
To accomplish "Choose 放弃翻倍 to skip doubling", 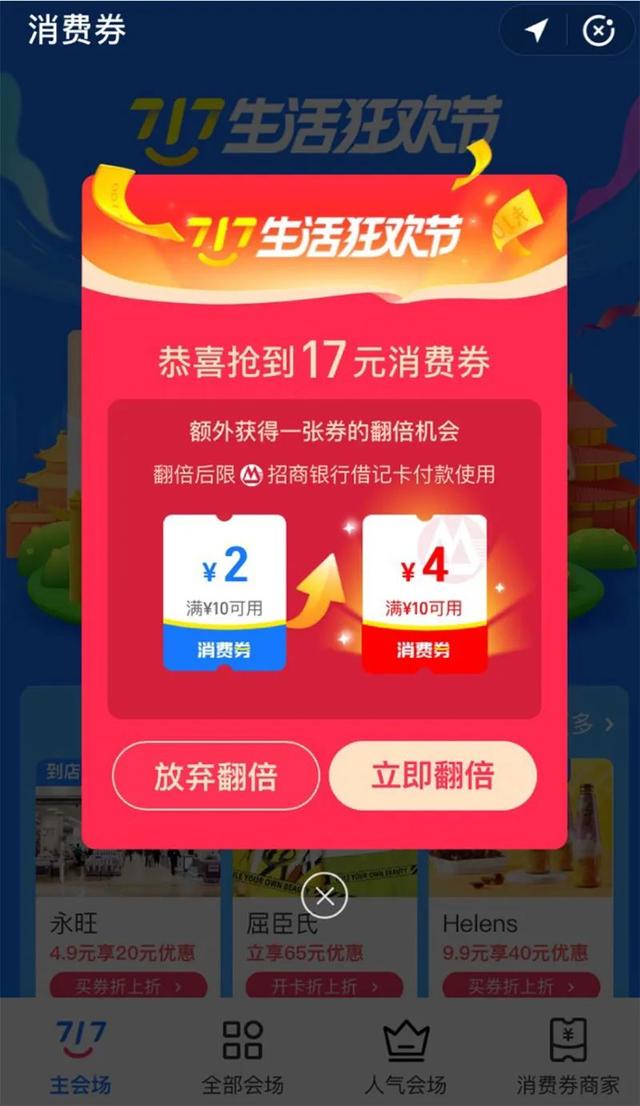I will click(x=215, y=776).
